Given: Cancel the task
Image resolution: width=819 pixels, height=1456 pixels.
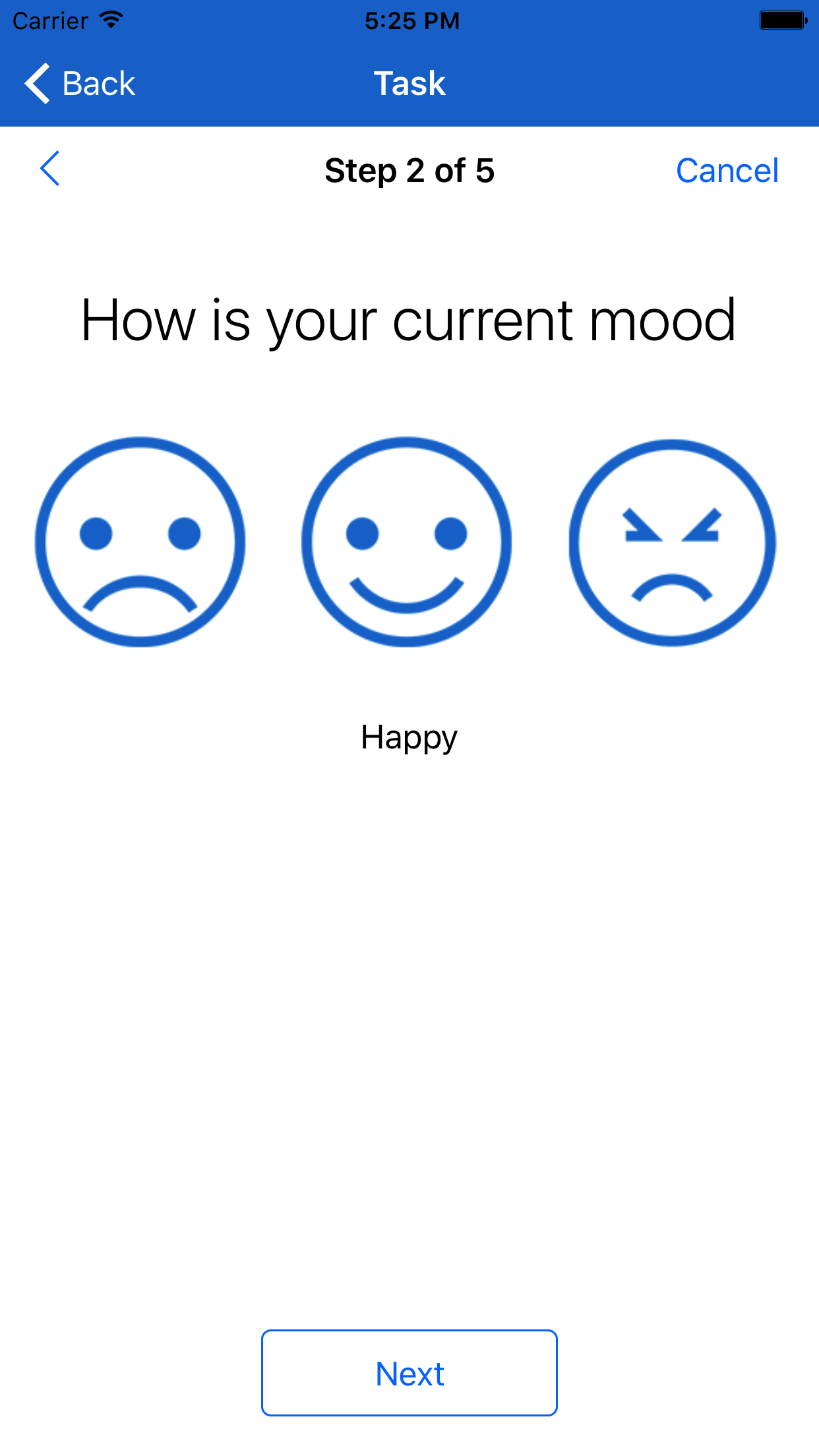Looking at the screenshot, I should pos(727,171).
